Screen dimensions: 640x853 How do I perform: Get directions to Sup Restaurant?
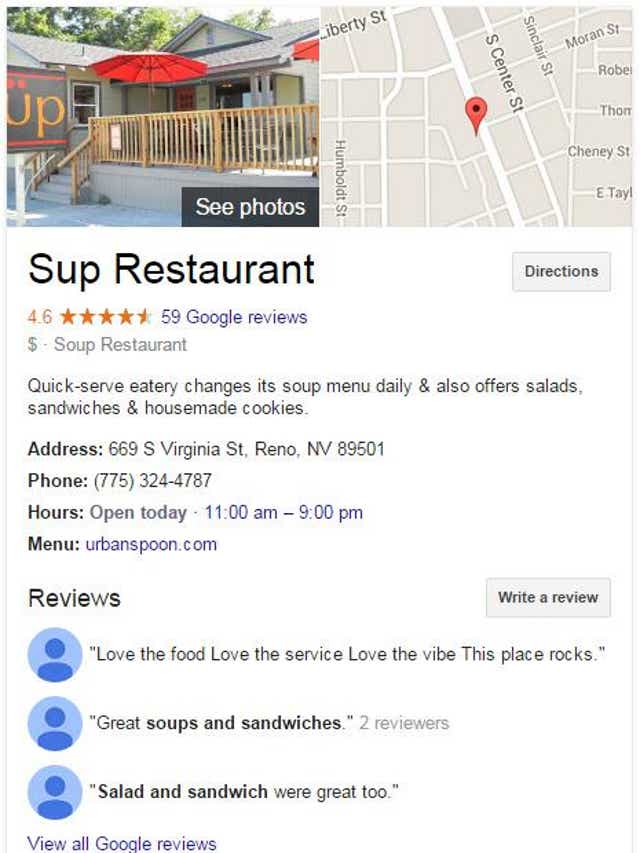coord(560,271)
